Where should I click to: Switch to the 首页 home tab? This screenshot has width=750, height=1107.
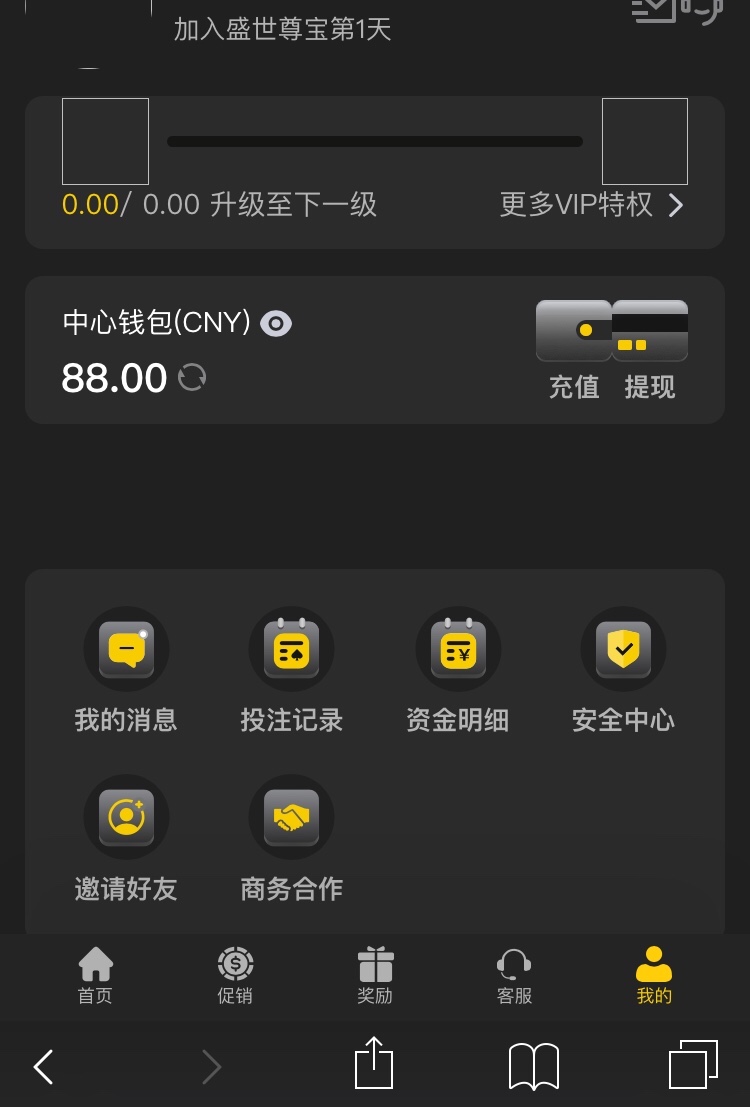tap(95, 976)
